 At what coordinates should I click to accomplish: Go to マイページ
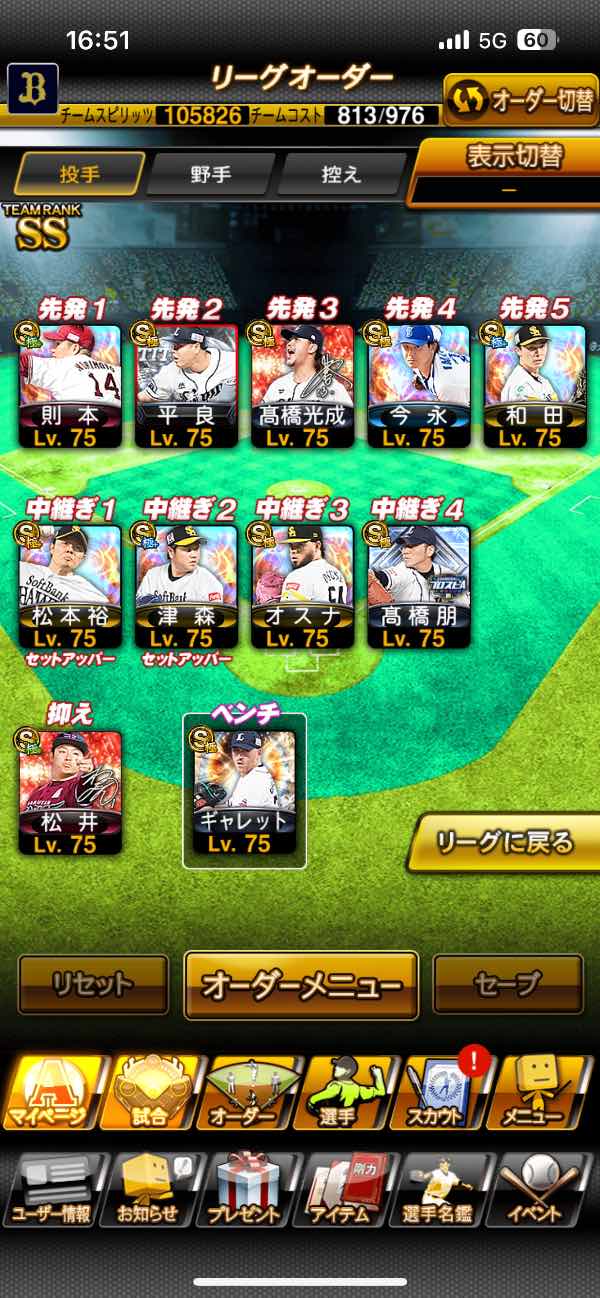click(x=52, y=1090)
